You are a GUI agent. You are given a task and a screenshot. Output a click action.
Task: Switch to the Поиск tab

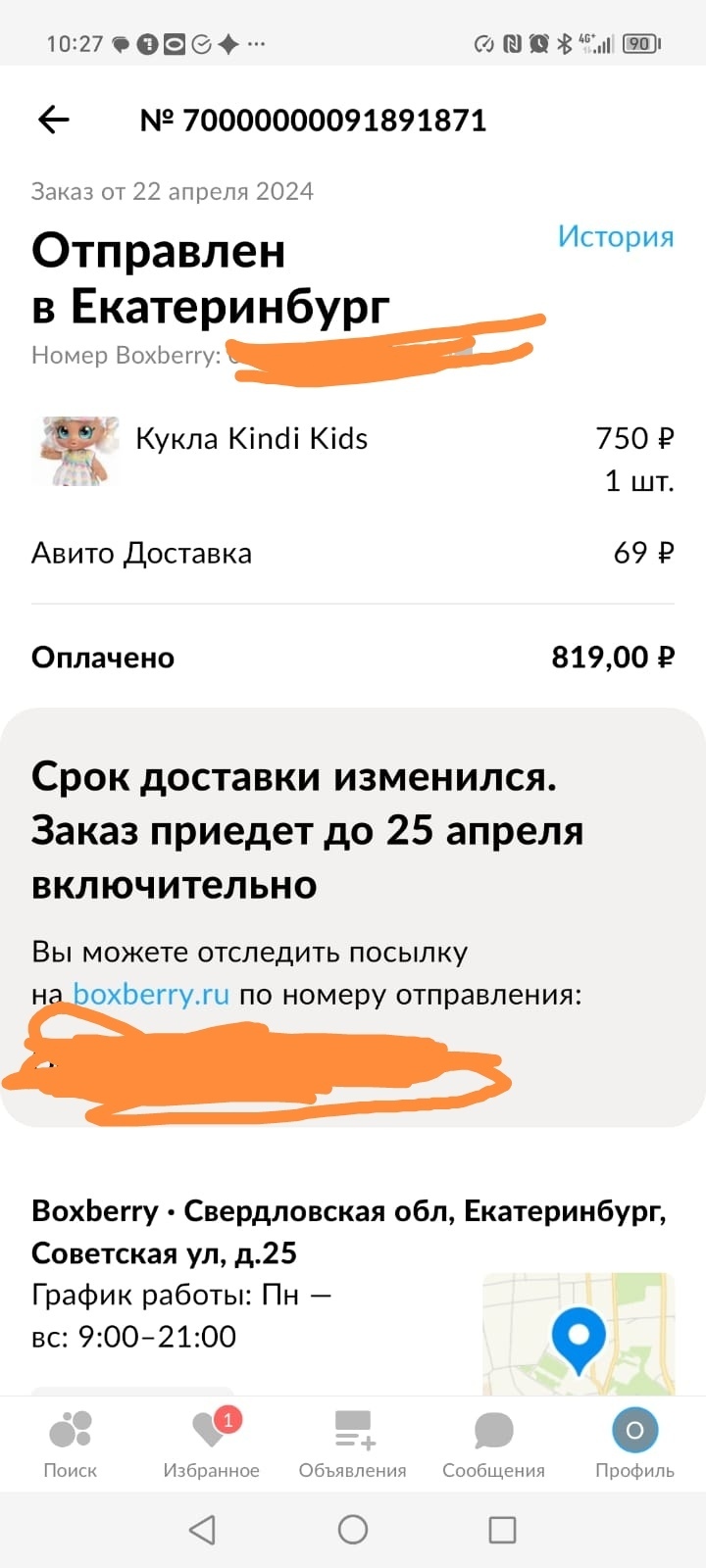71,1444
